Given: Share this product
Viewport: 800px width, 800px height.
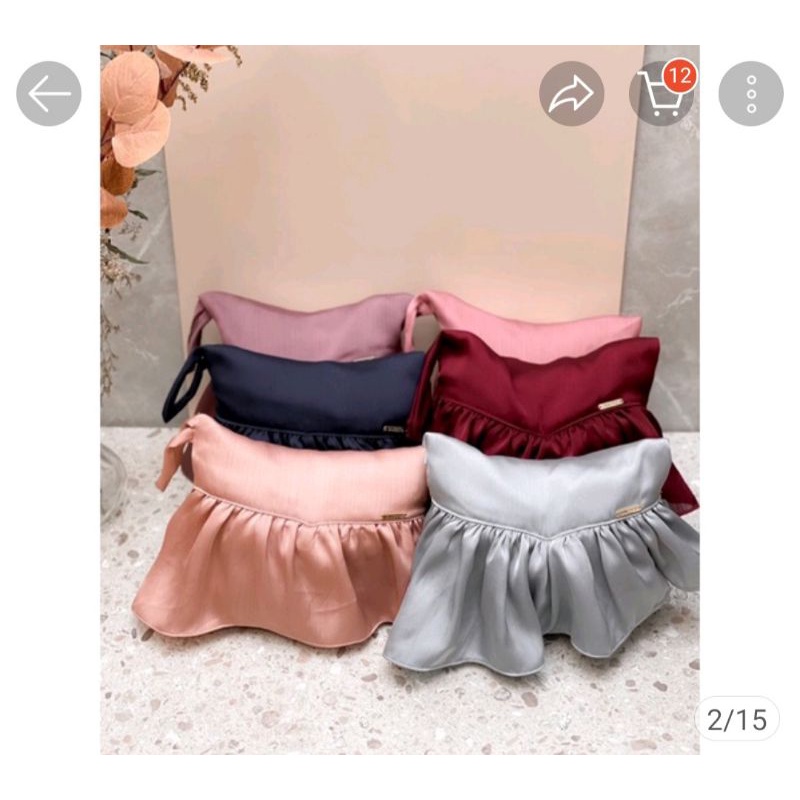Looking at the screenshot, I should point(571,94).
